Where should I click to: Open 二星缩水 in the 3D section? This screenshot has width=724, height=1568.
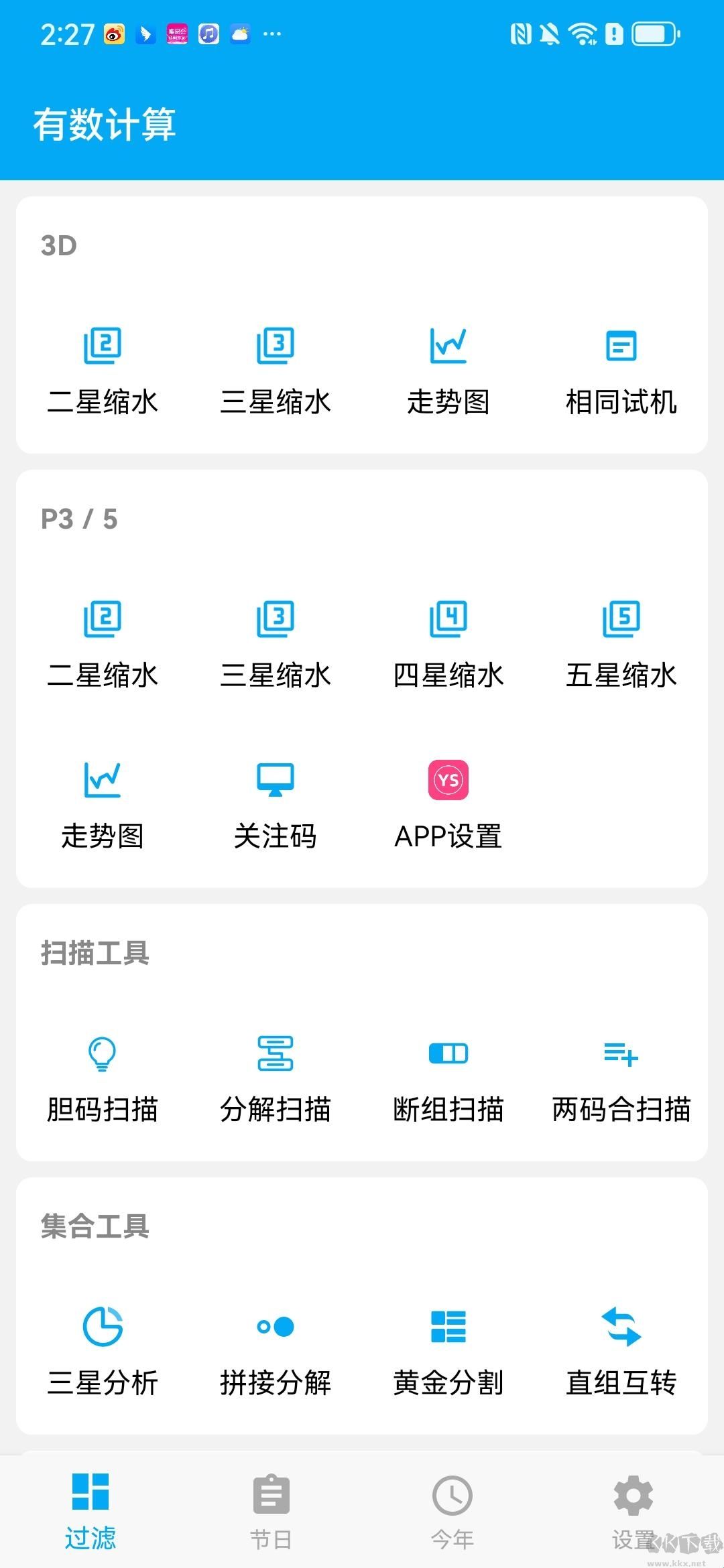pyautogui.click(x=103, y=371)
